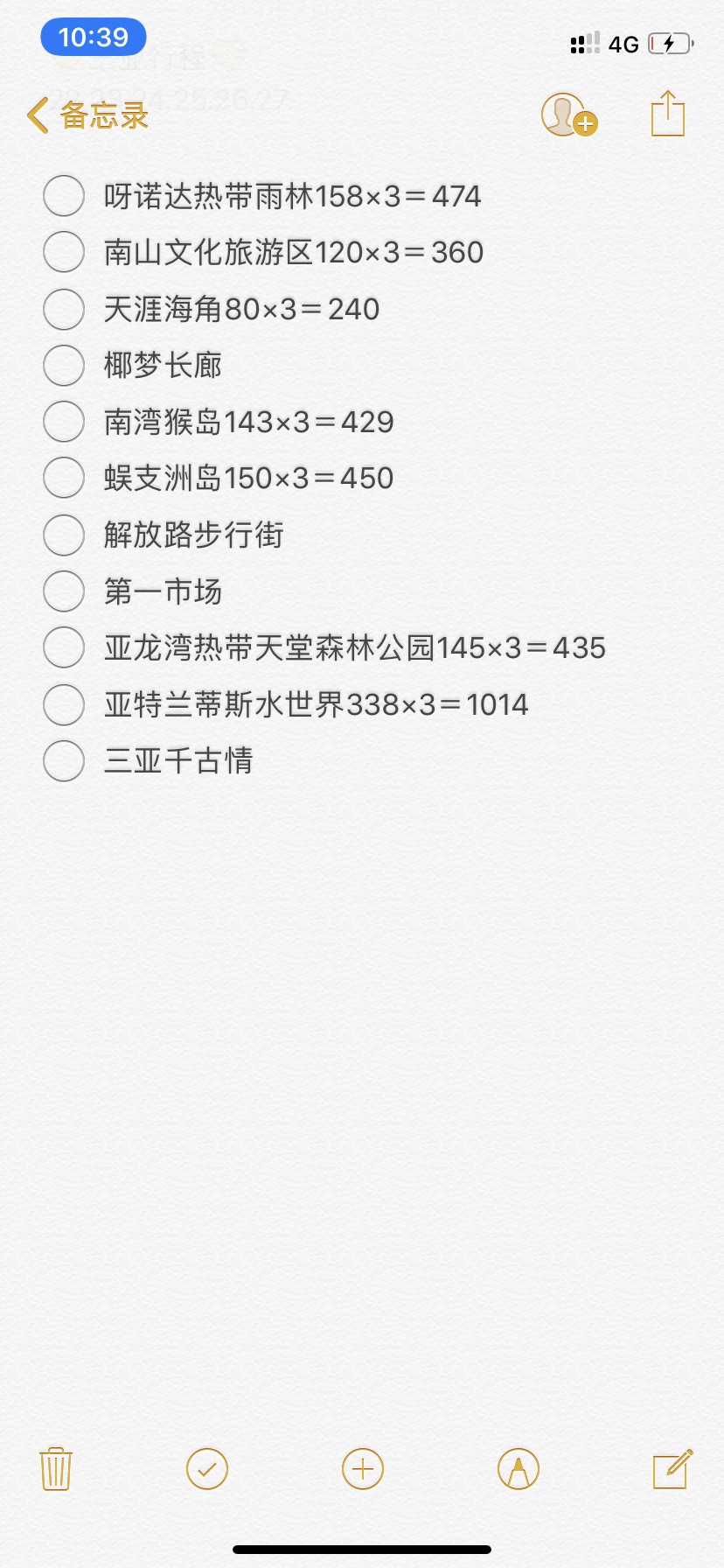The width and height of the screenshot is (724, 1568).
Task: Check off 呀诺达热带雨林 item
Action: click(64, 196)
